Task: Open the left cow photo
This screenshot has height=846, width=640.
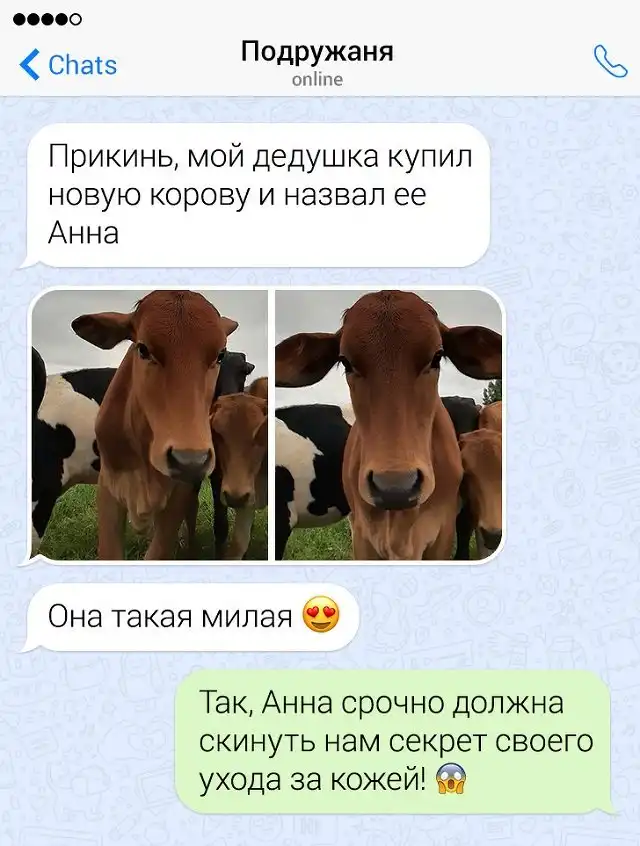Action: pos(150,425)
